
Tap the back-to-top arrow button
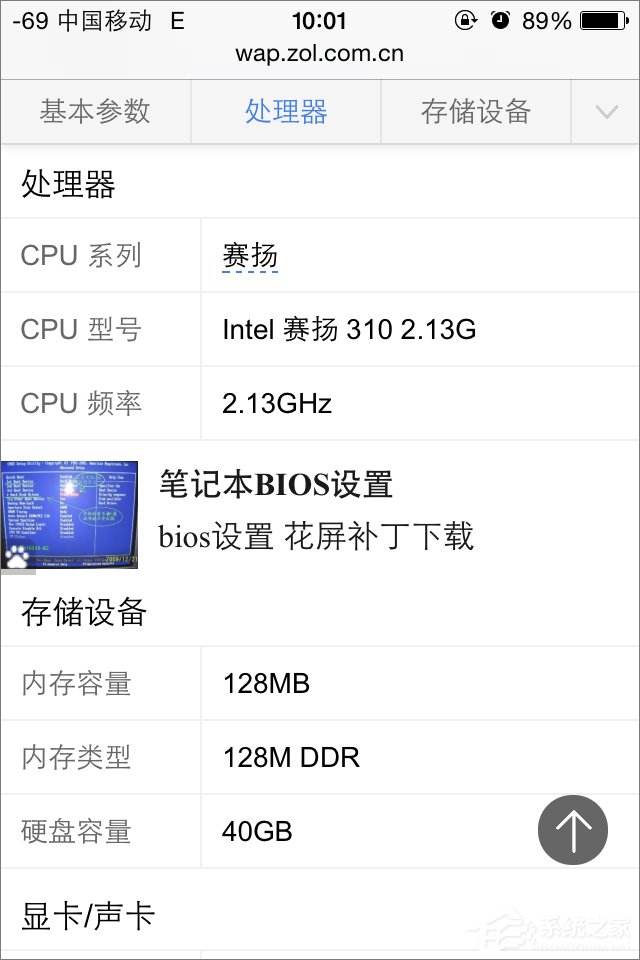[x=573, y=829]
